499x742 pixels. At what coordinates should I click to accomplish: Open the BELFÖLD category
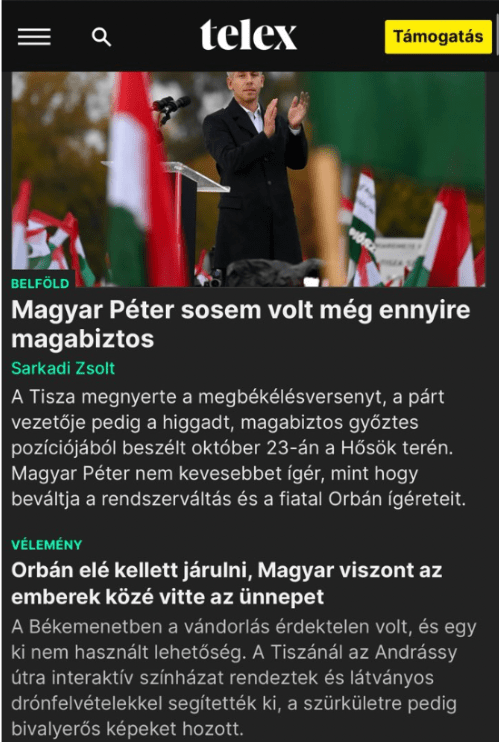pos(40,283)
